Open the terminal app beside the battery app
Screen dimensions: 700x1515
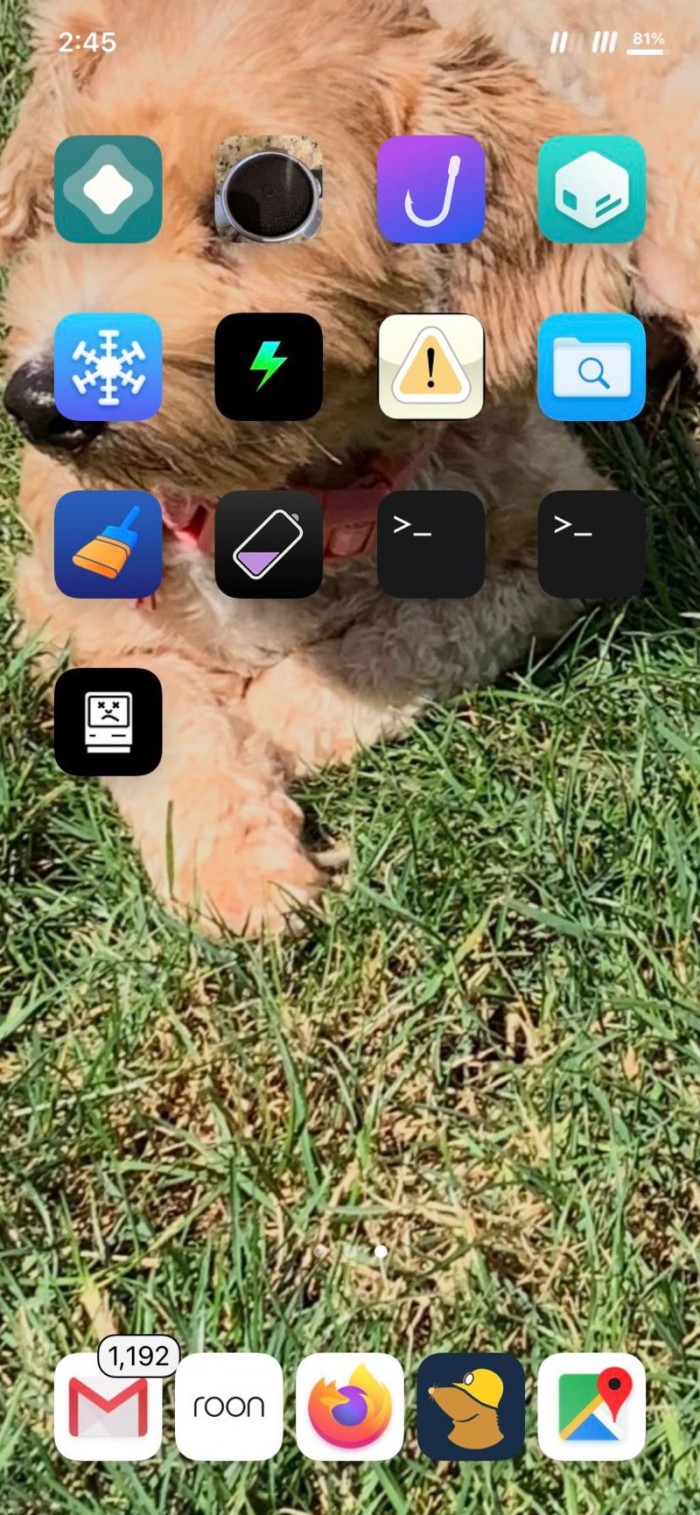point(431,544)
